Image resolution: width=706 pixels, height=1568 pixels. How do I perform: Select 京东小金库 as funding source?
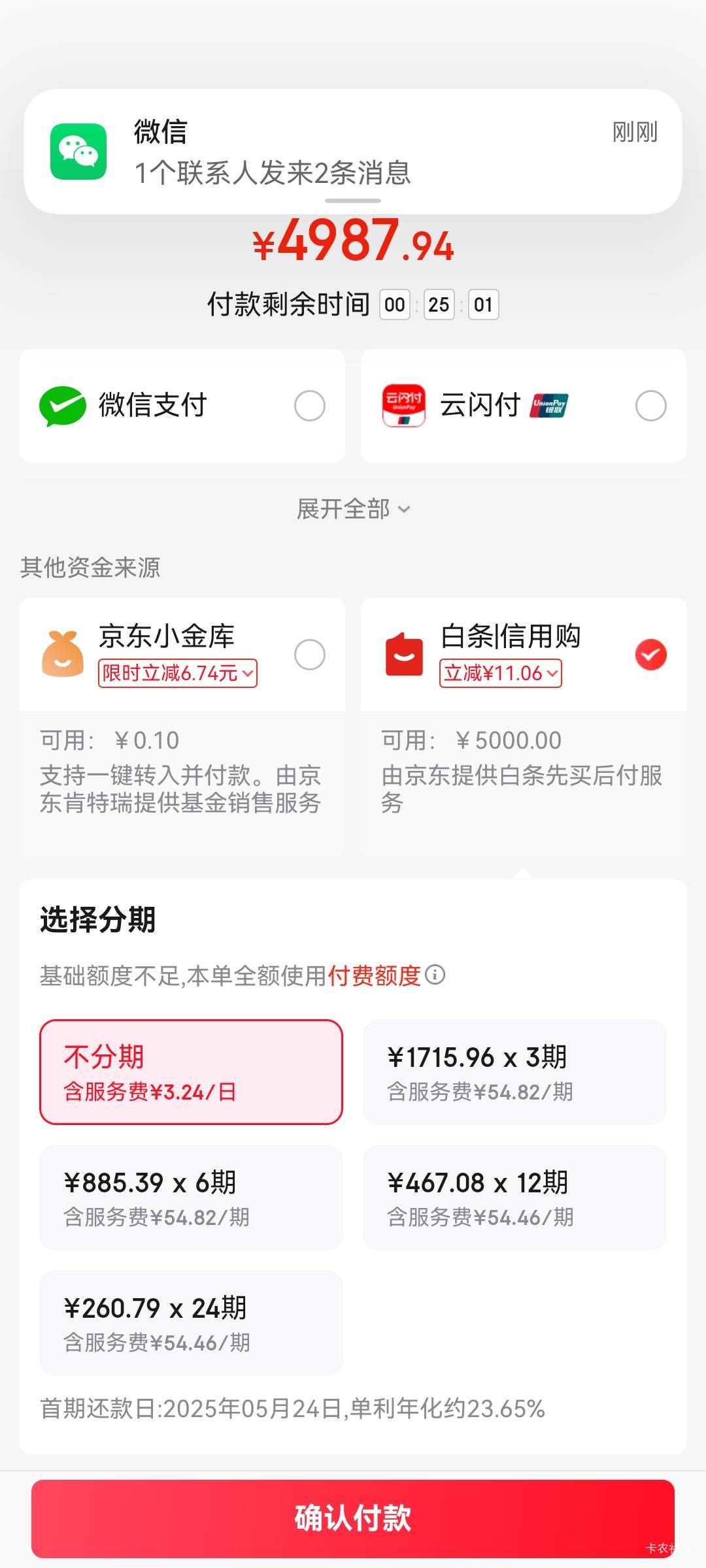pyautogui.click(x=182, y=655)
